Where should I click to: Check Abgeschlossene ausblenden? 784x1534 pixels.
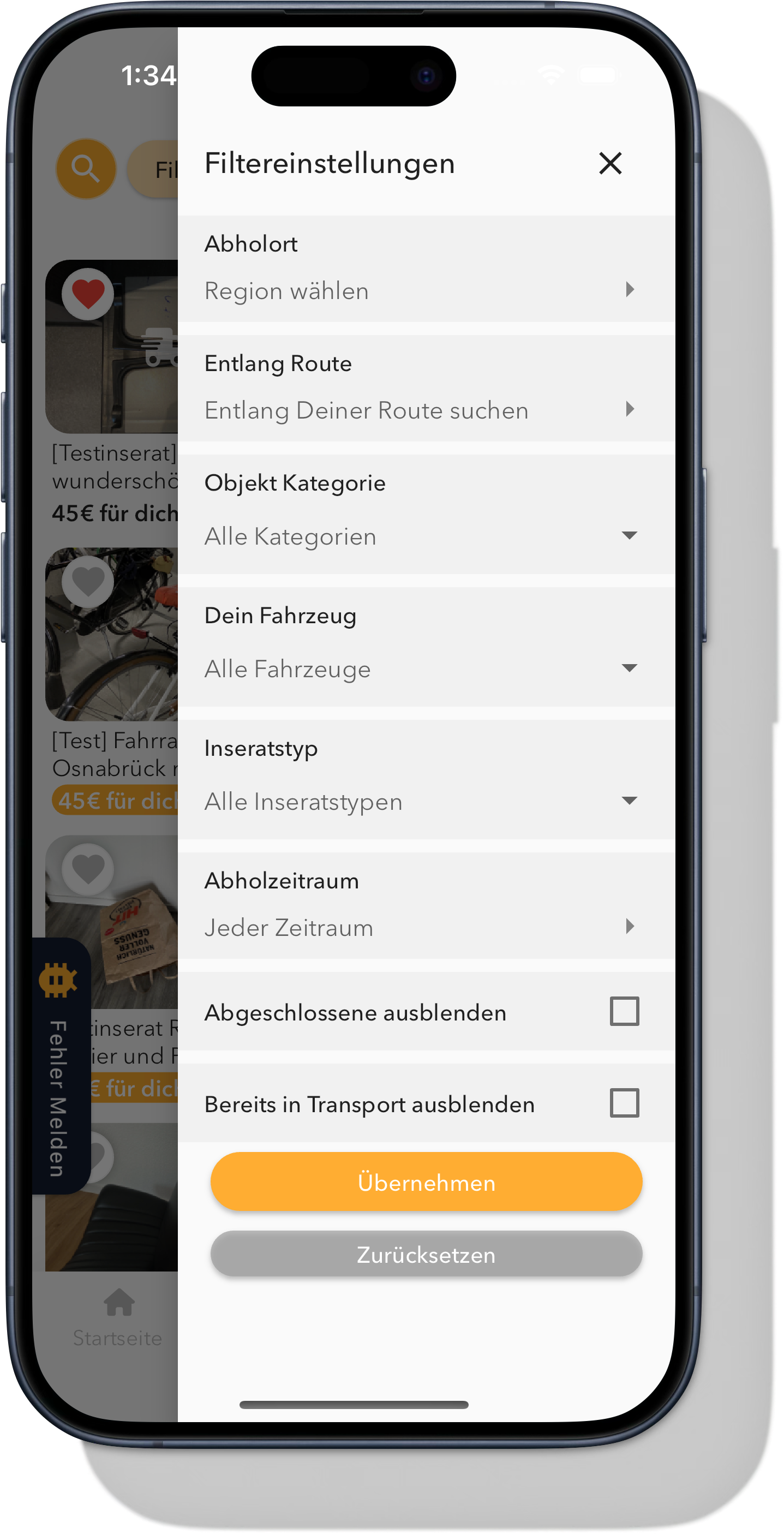coord(624,1011)
